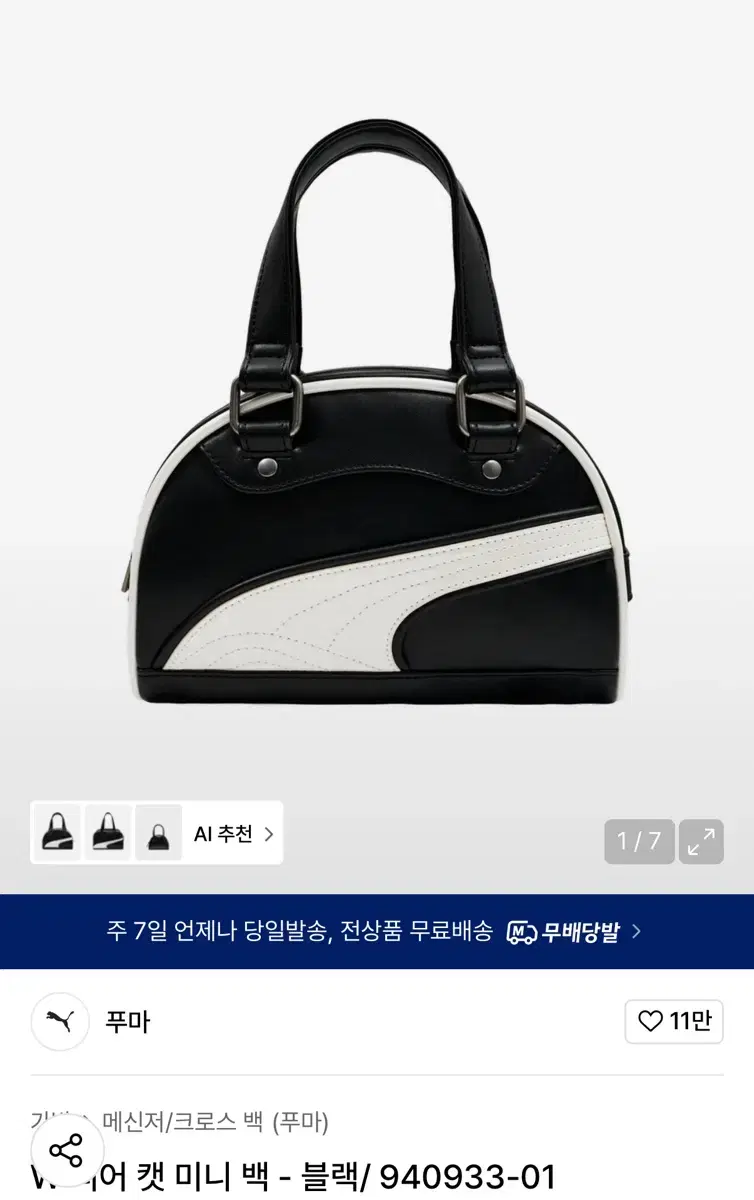Tap the free same-day shipping banner

tap(300, 931)
